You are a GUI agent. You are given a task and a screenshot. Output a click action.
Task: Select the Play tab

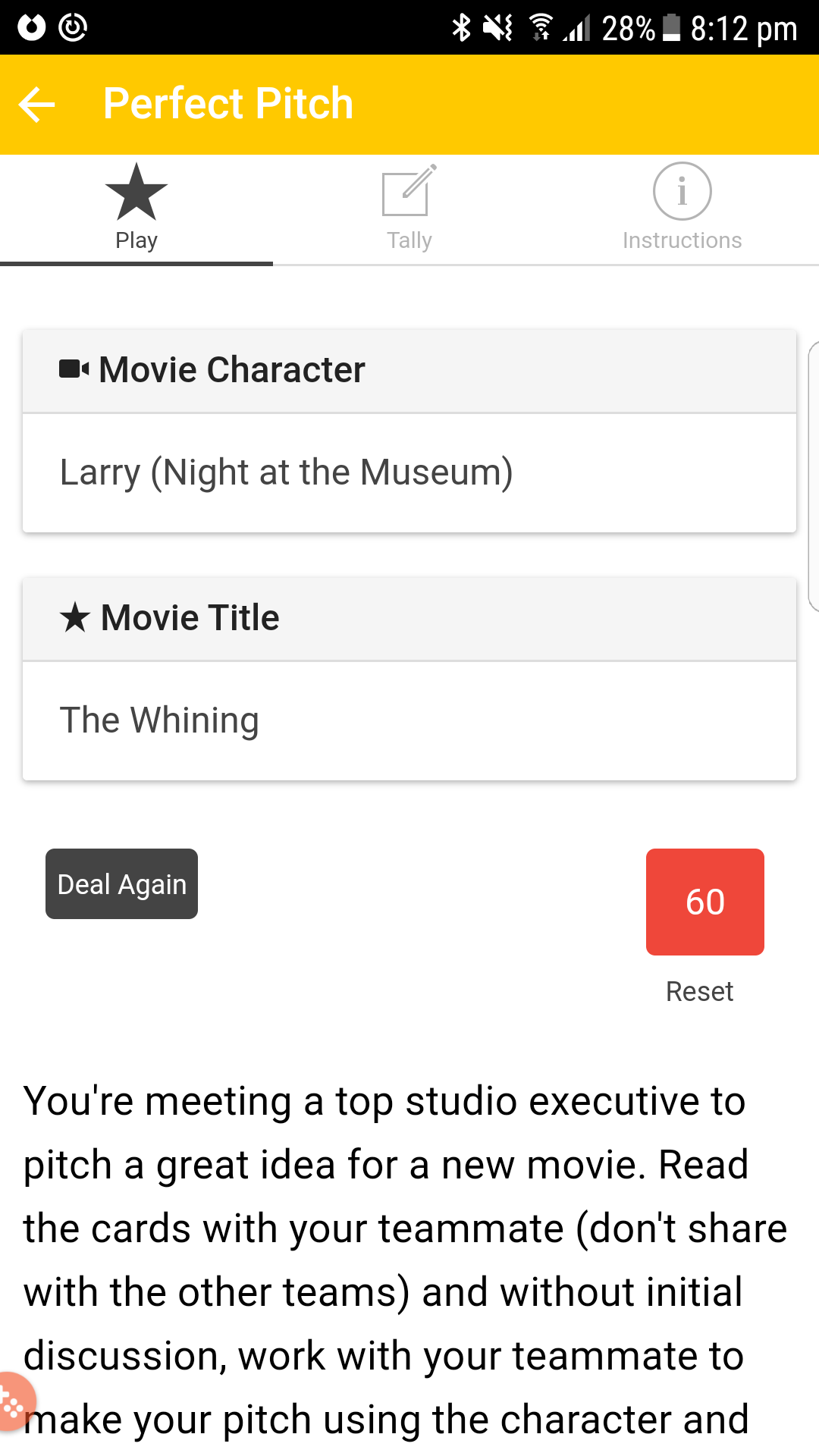(136, 209)
